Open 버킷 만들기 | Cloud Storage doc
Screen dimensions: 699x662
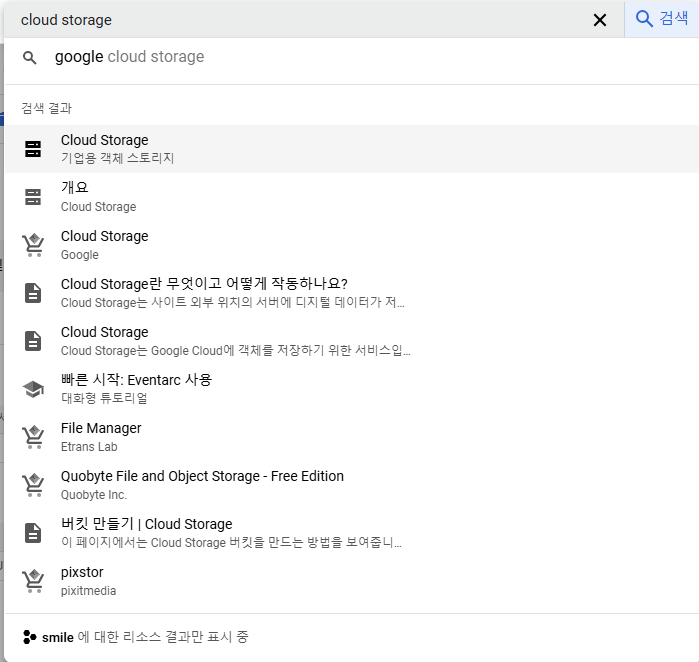point(146,532)
